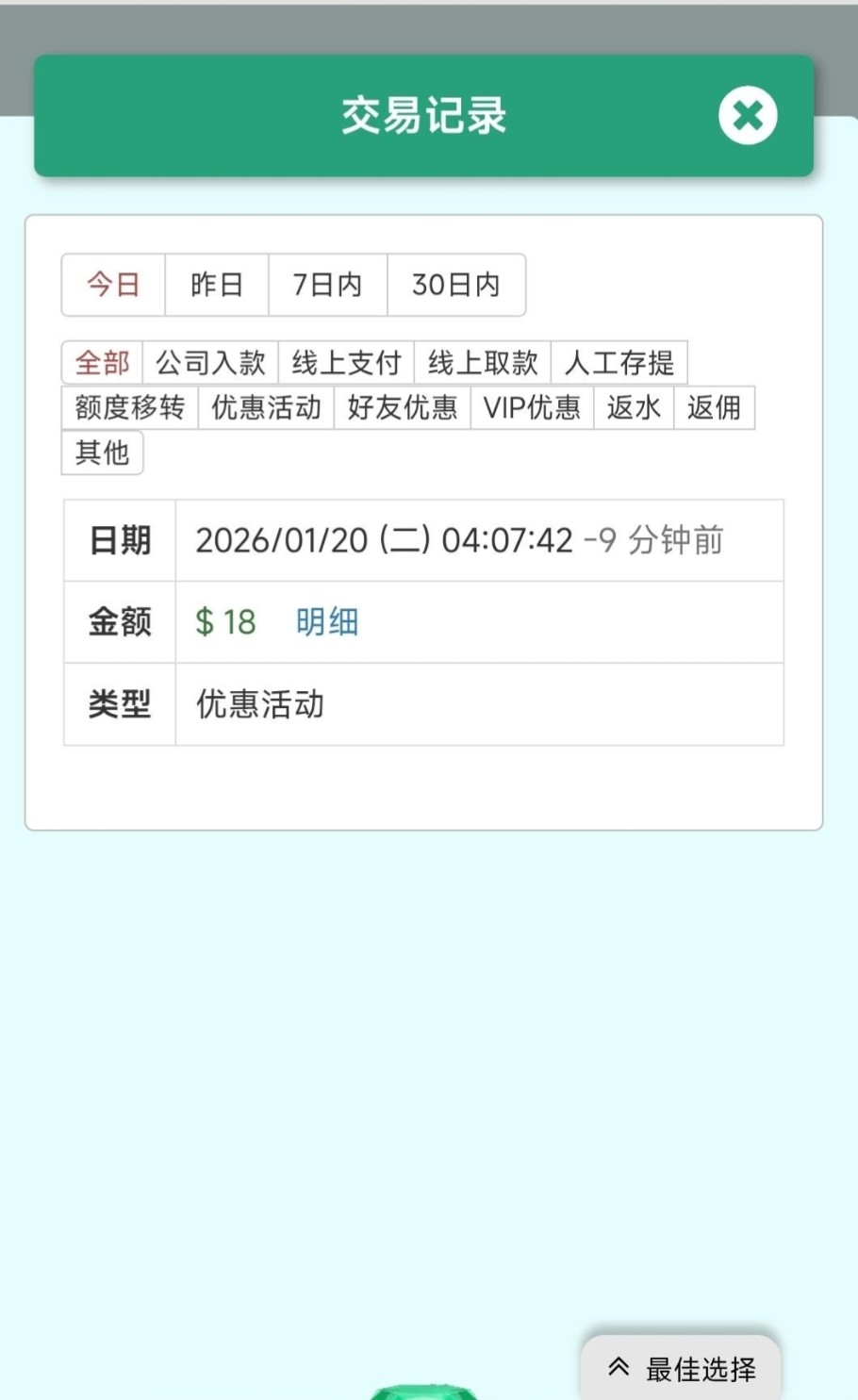The width and height of the screenshot is (858, 1400).
Task: Filter by 线上支付
Action: (346, 363)
